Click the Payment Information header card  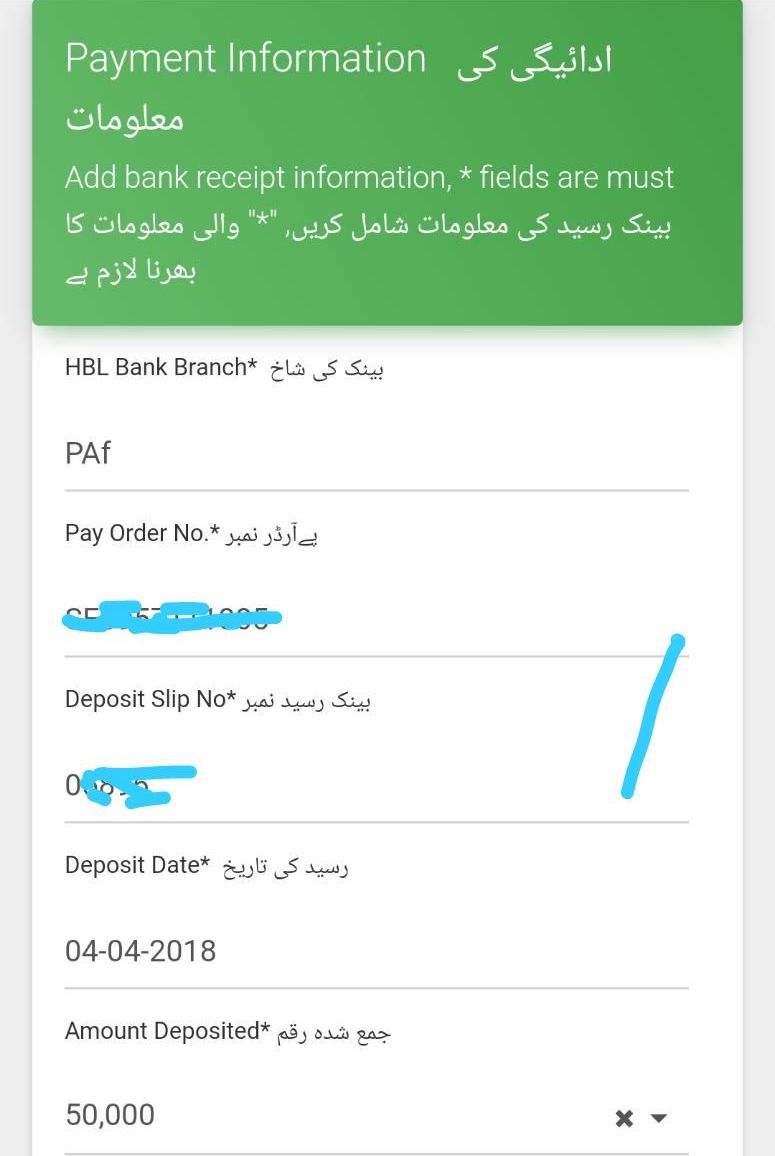(x=387, y=160)
